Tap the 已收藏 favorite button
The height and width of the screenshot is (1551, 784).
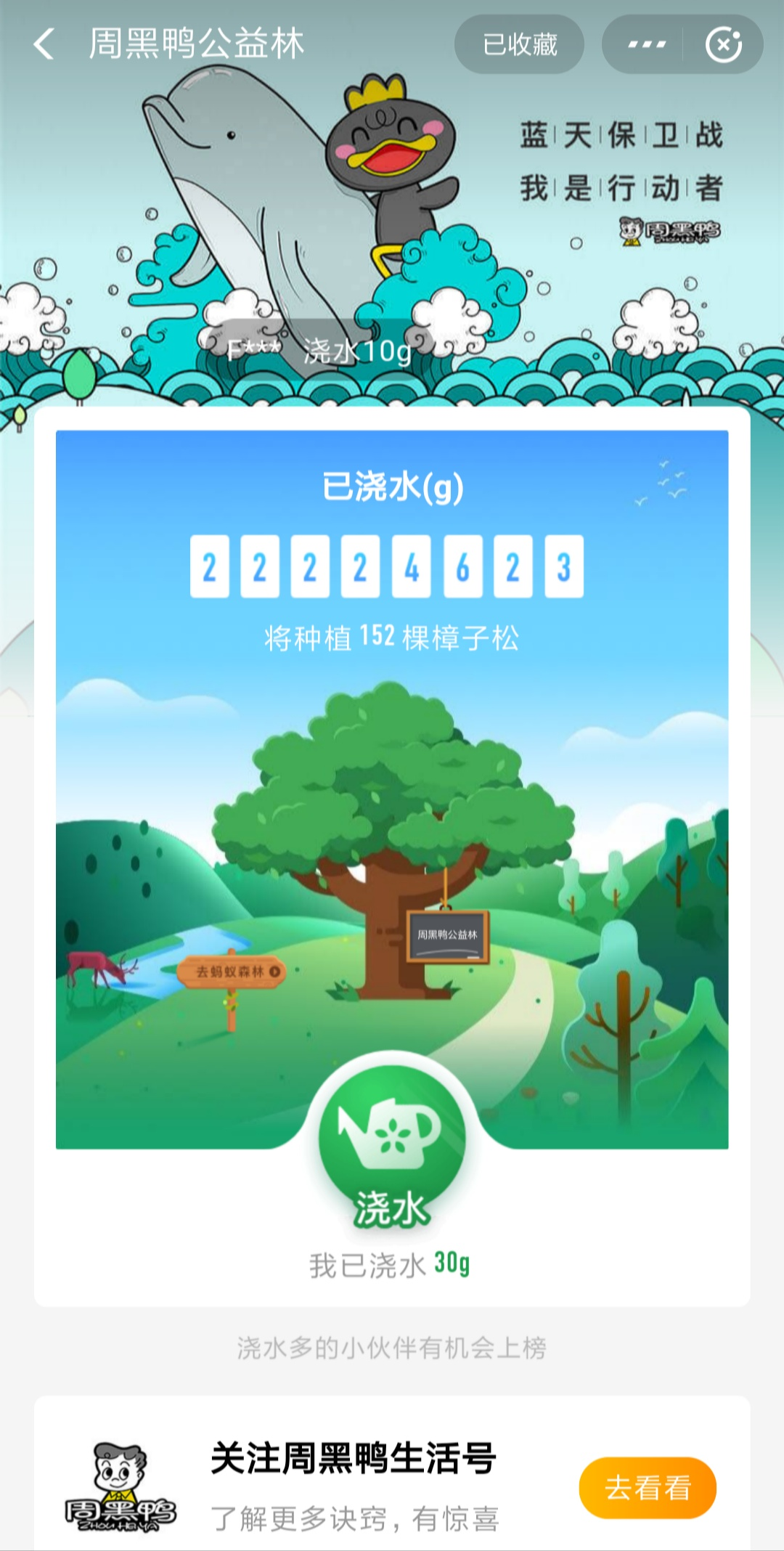(x=520, y=44)
